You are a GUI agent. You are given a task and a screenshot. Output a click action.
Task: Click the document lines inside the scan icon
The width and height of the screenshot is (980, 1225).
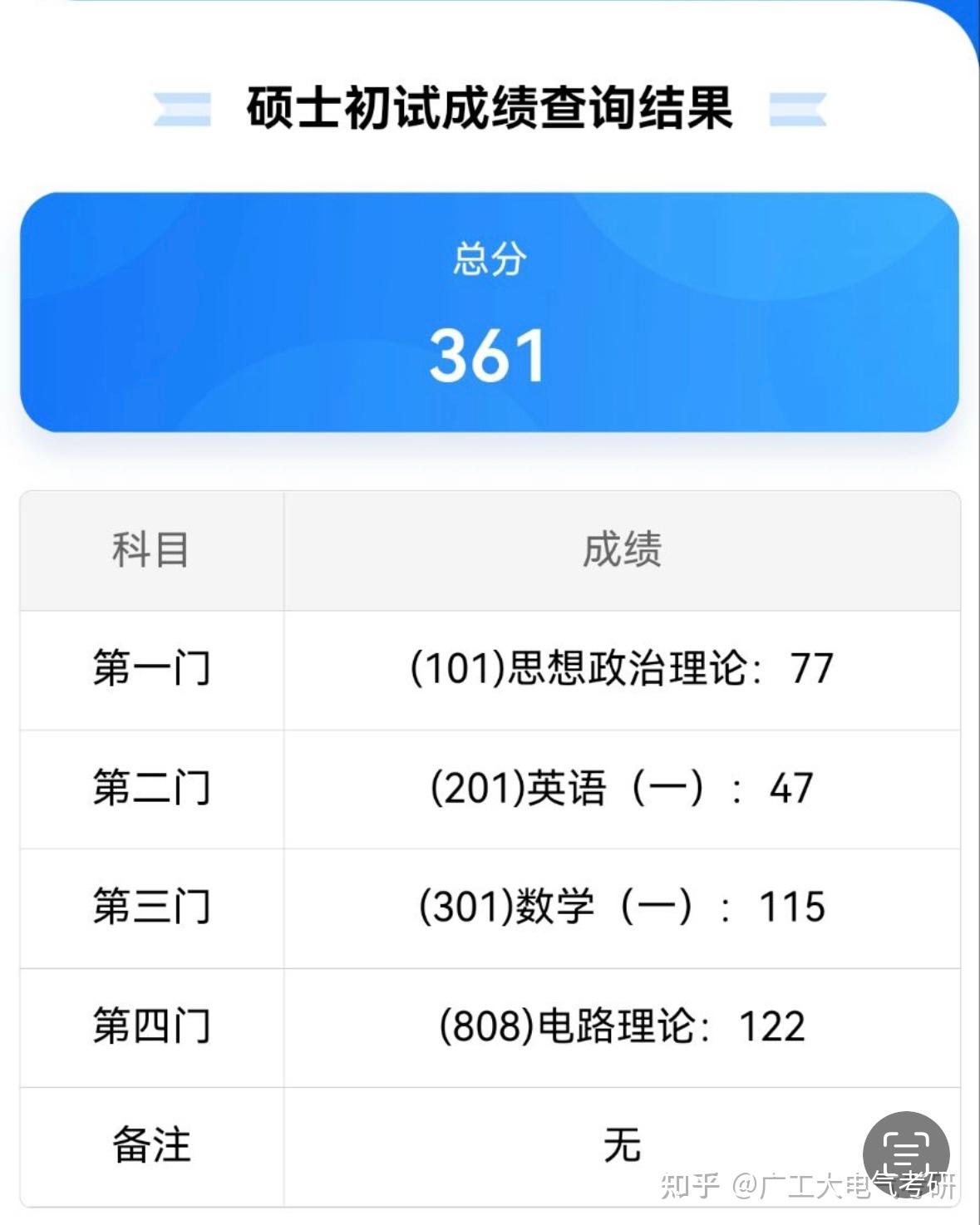click(908, 1154)
